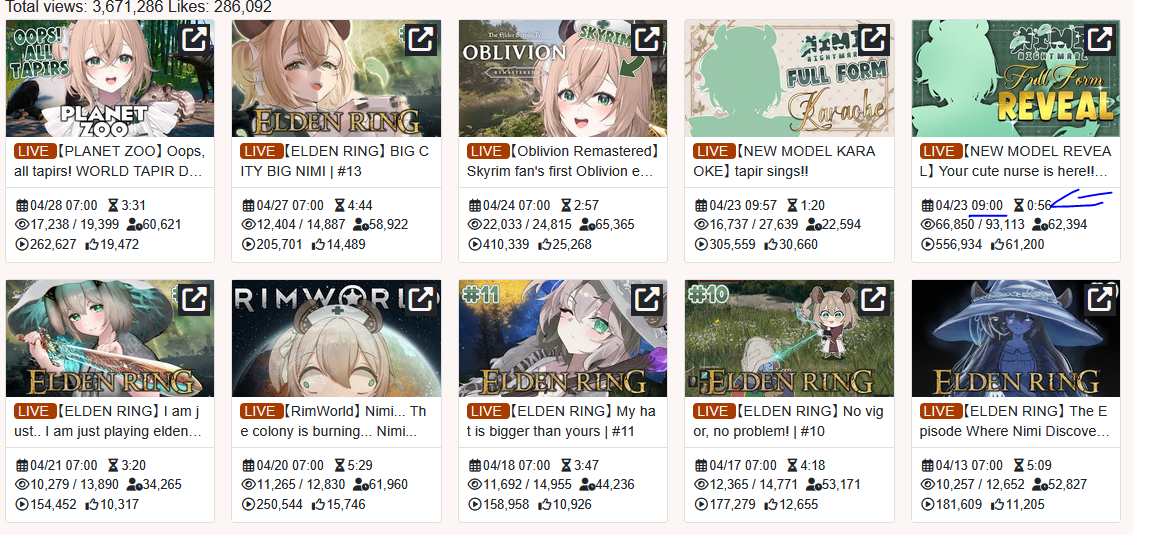The image size is (1157, 535).
Task: Open external link on ELDEN RING #10 card
Action: point(873,298)
